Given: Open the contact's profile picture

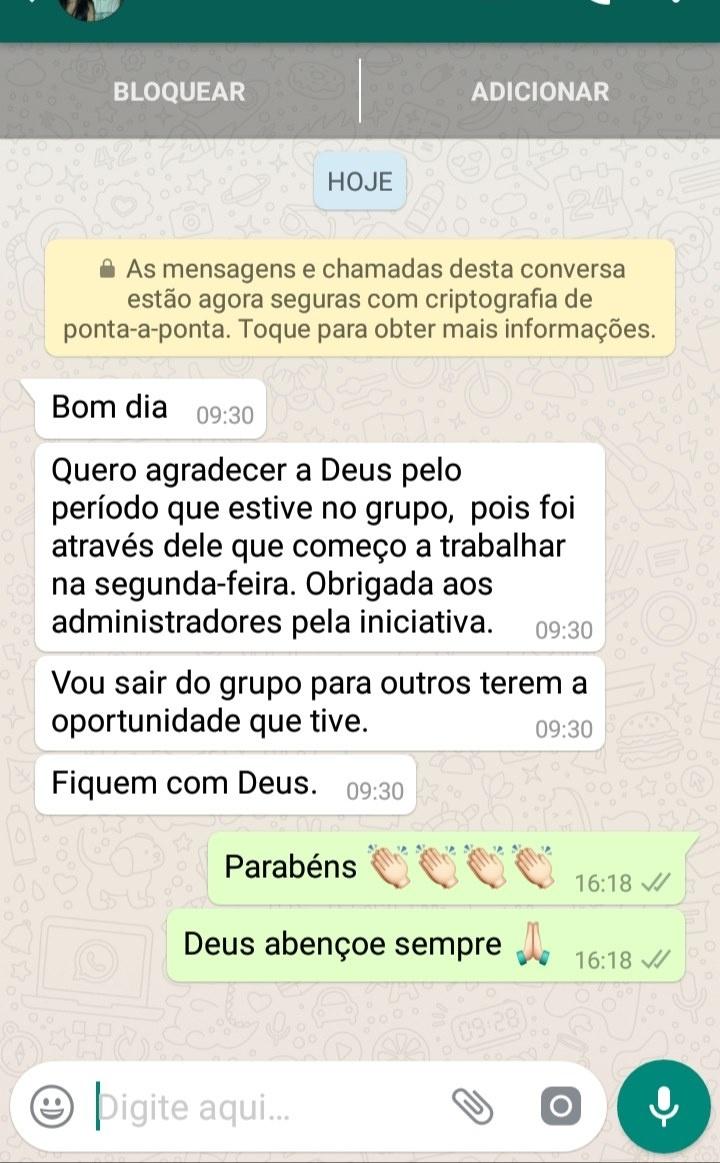Looking at the screenshot, I should tap(92, 8).
